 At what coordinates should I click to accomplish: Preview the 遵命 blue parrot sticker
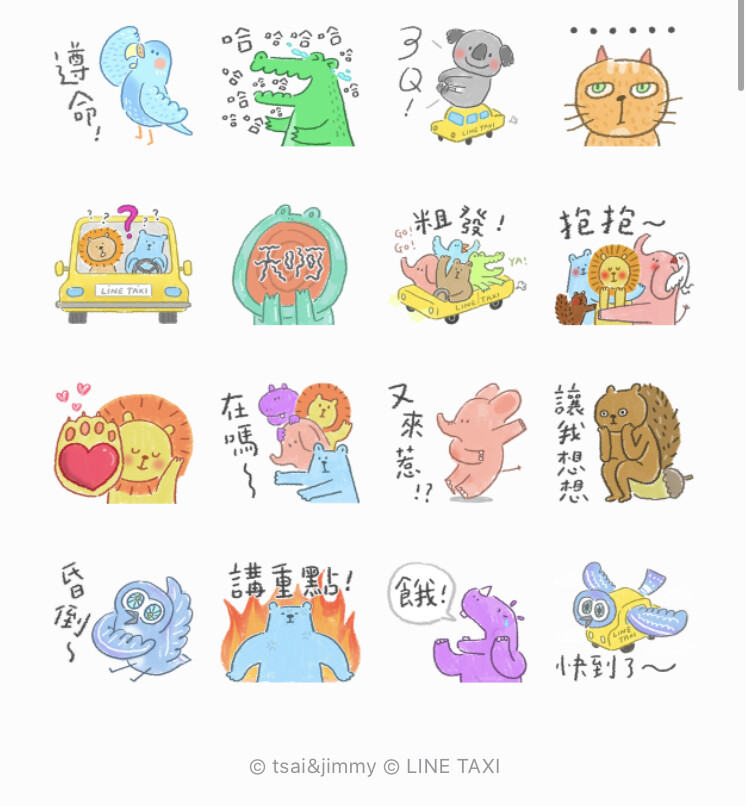[123, 86]
